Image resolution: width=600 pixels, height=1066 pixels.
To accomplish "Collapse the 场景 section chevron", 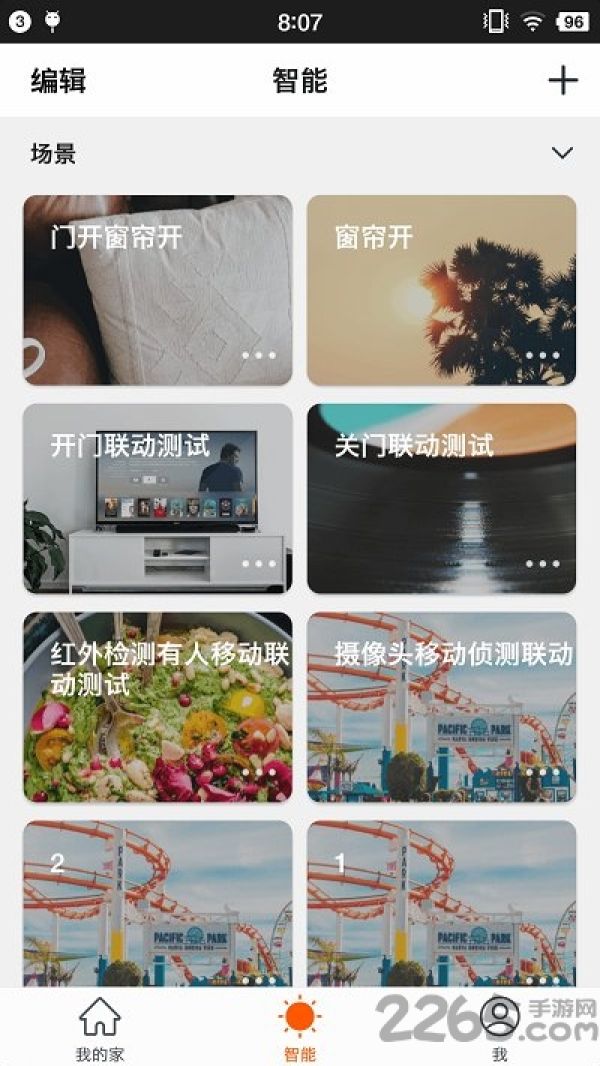I will [562, 153].
